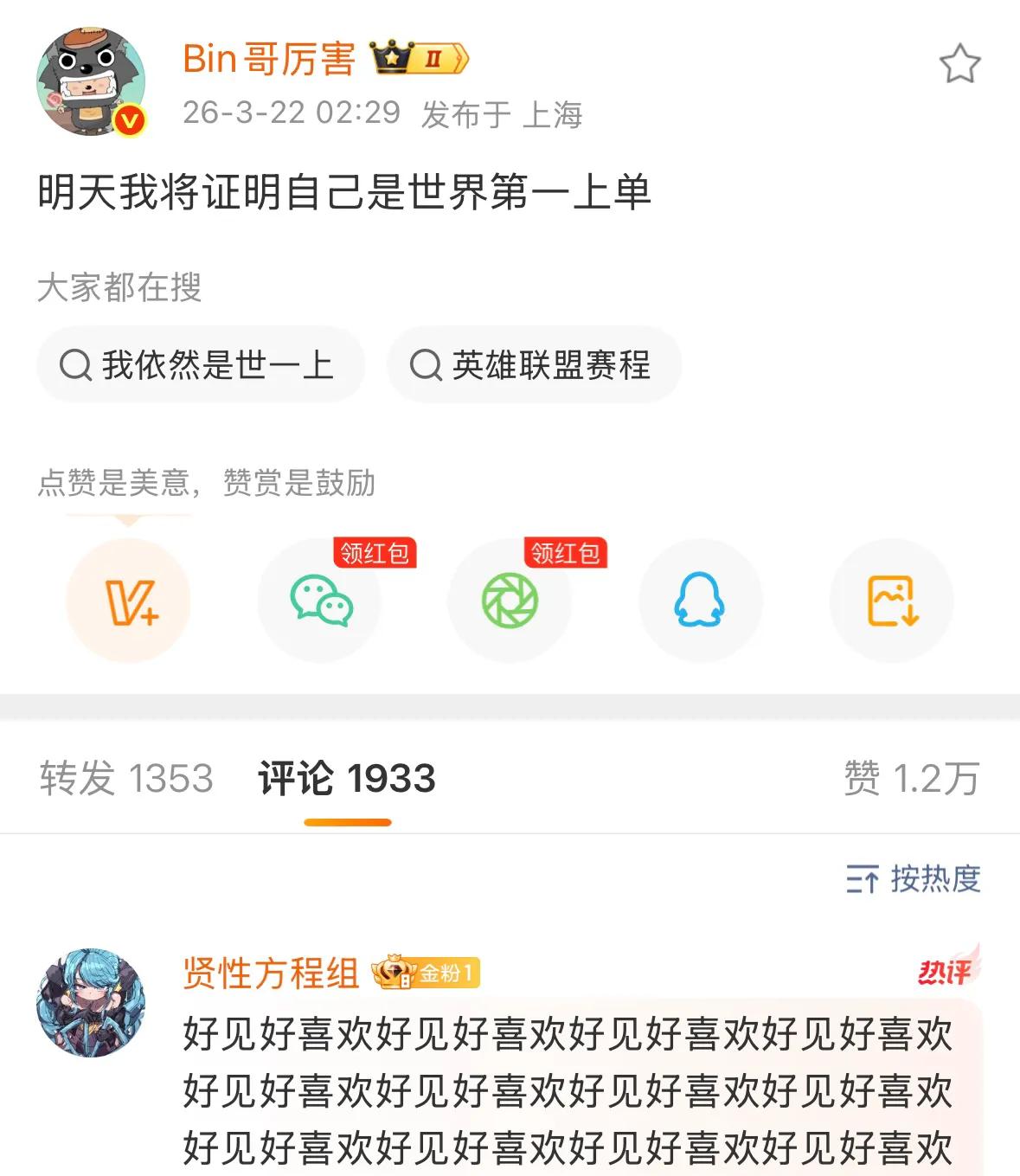The height and width of the screenshot is (1176, 1020).
Task: Favorite this post with the star icon
Action: click(x=959, y=65)
